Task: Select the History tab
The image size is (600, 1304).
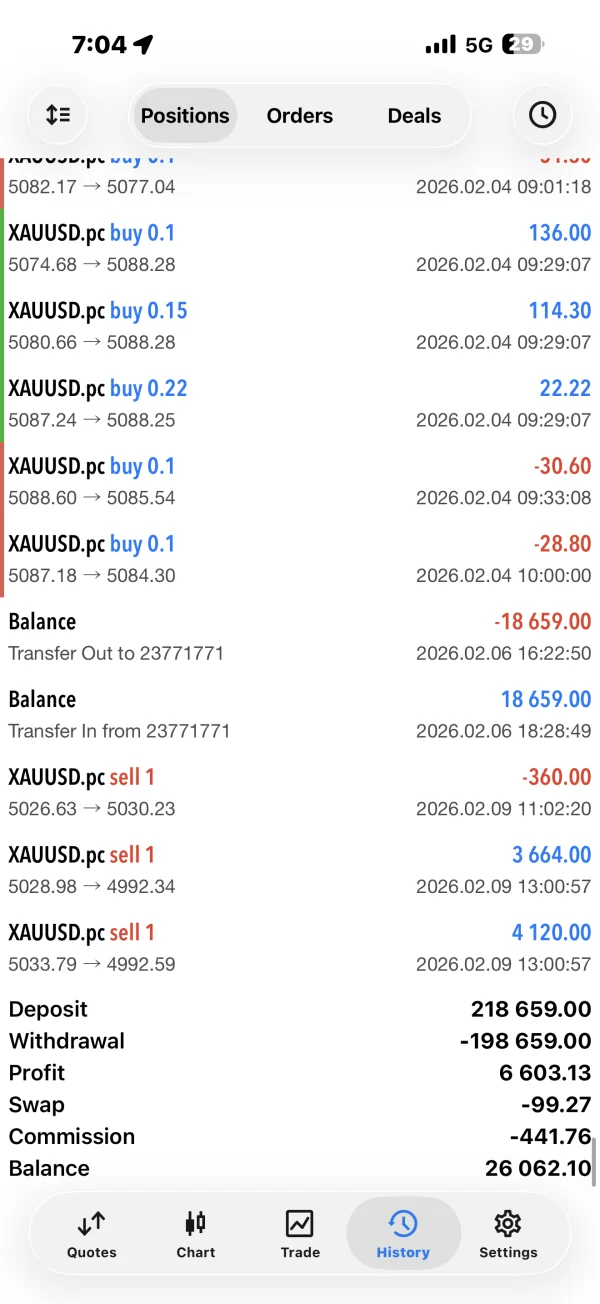Action: (x=403, y=1233)
